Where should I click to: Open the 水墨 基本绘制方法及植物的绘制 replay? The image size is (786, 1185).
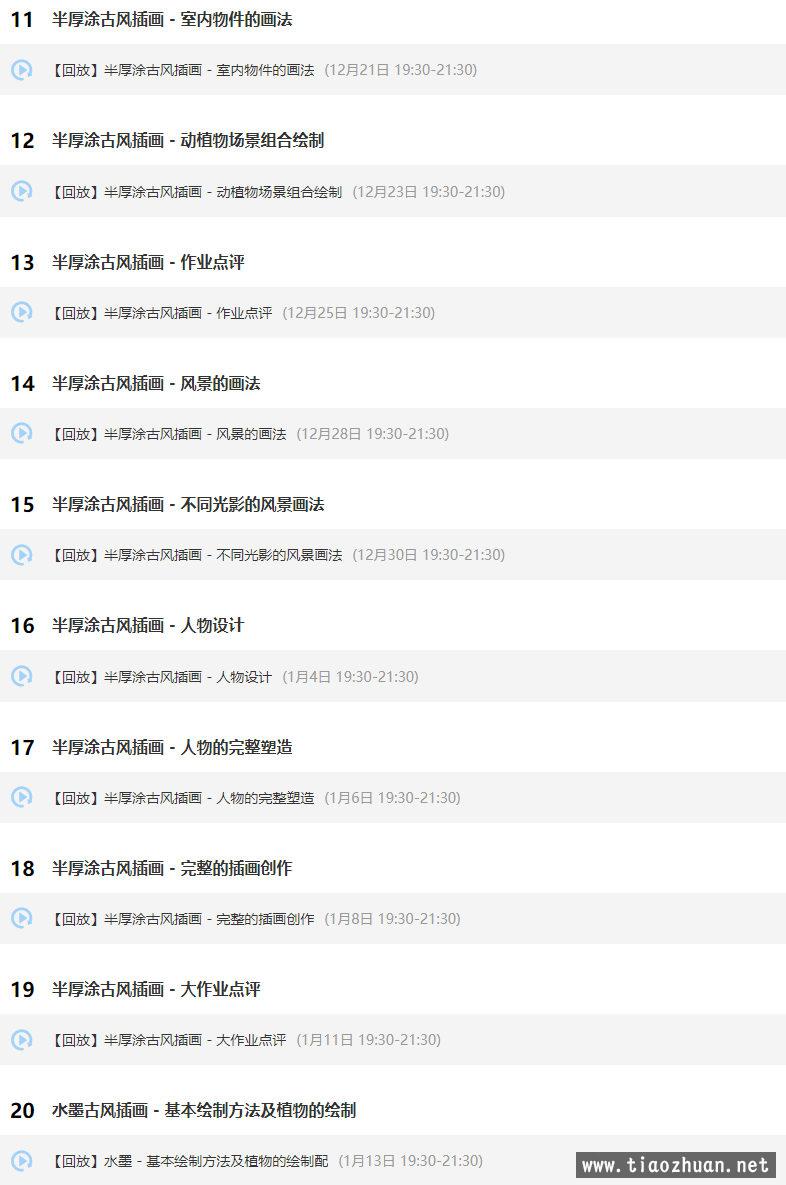188,1161
